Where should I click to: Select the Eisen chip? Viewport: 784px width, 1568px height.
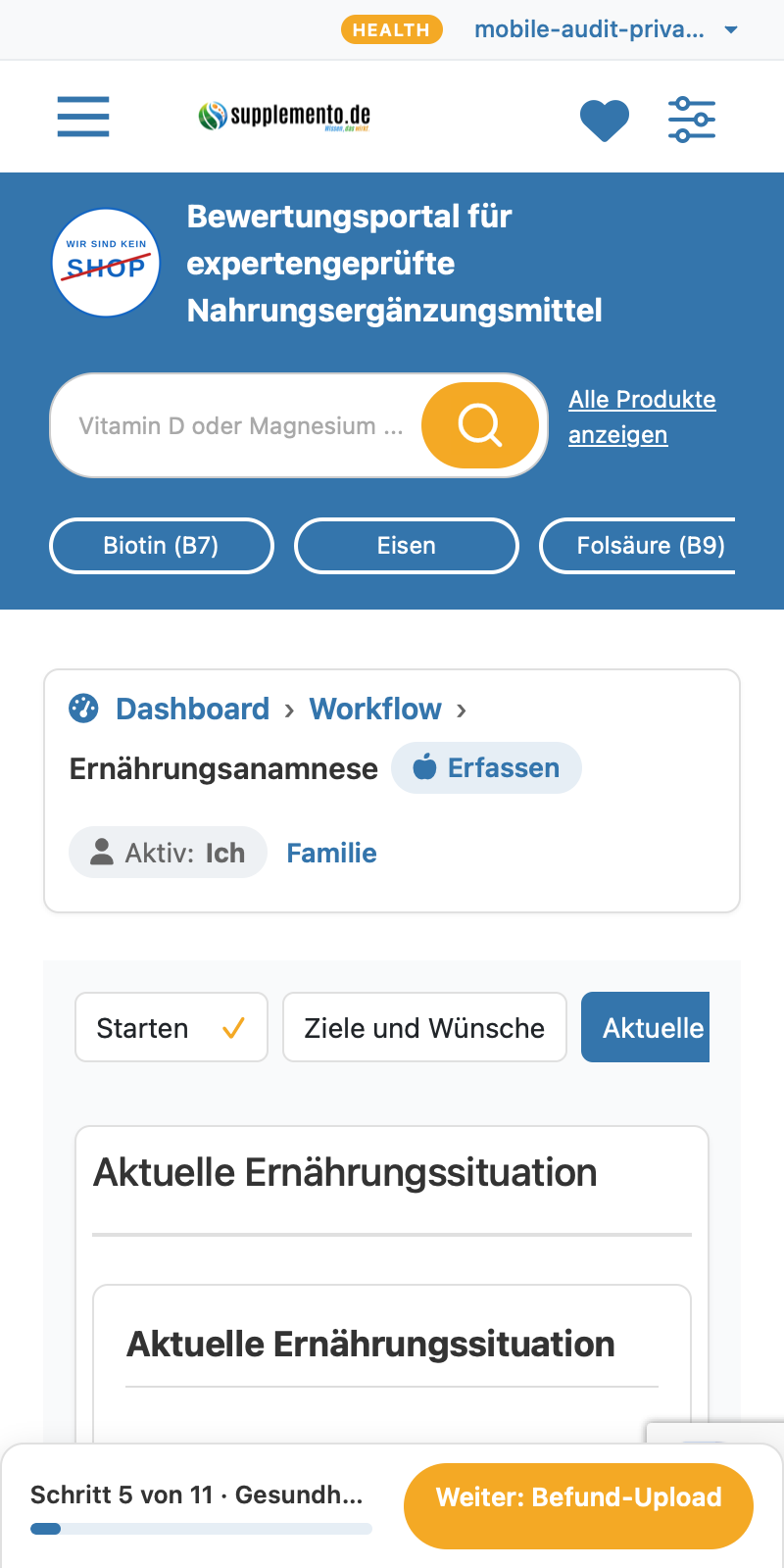(407, 546)
